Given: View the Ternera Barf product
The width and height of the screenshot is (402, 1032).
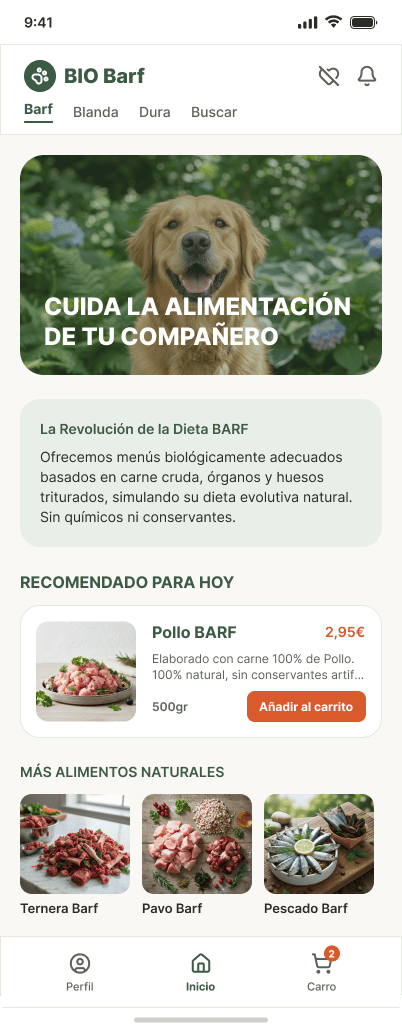Looking at the screenshot, I should (75, 854).
